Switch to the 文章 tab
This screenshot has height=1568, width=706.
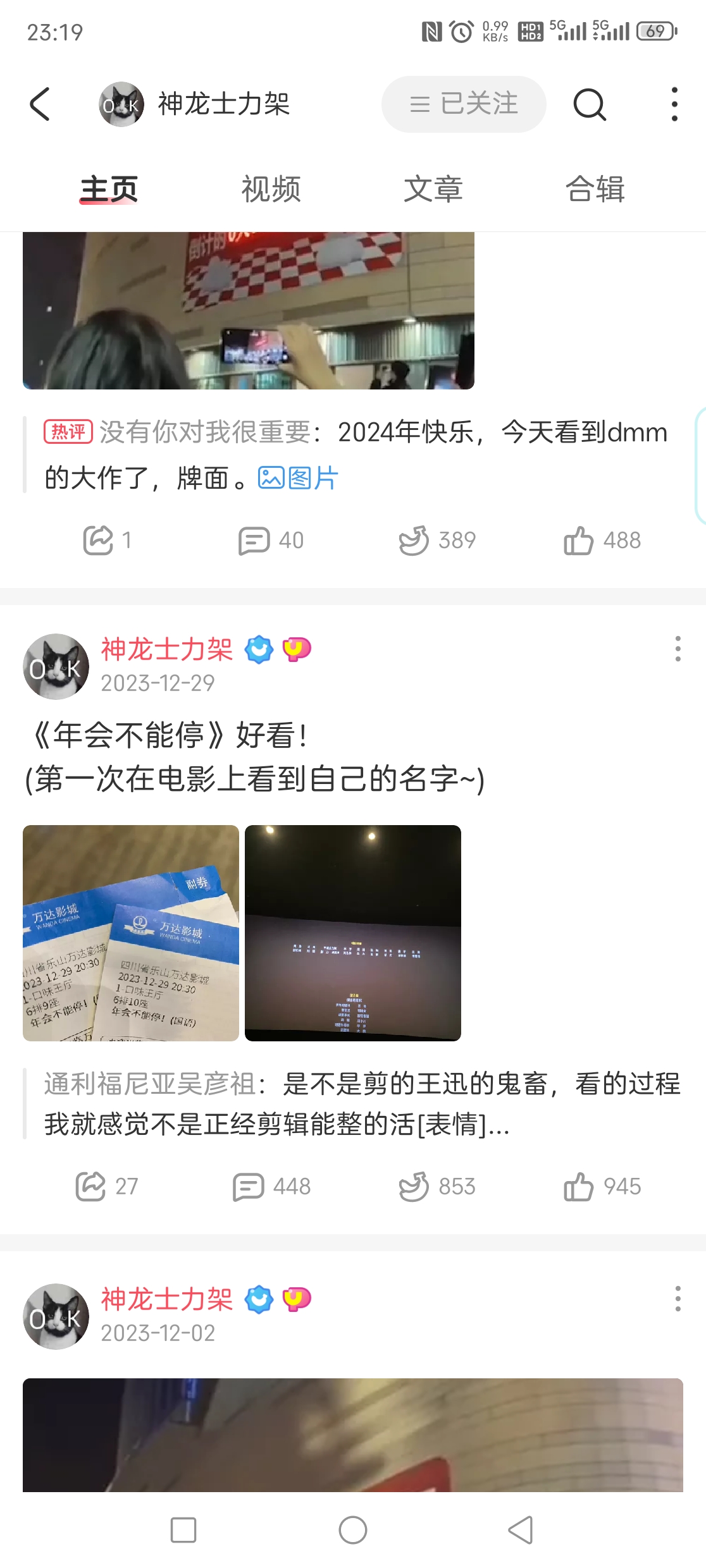click(433, 189)
